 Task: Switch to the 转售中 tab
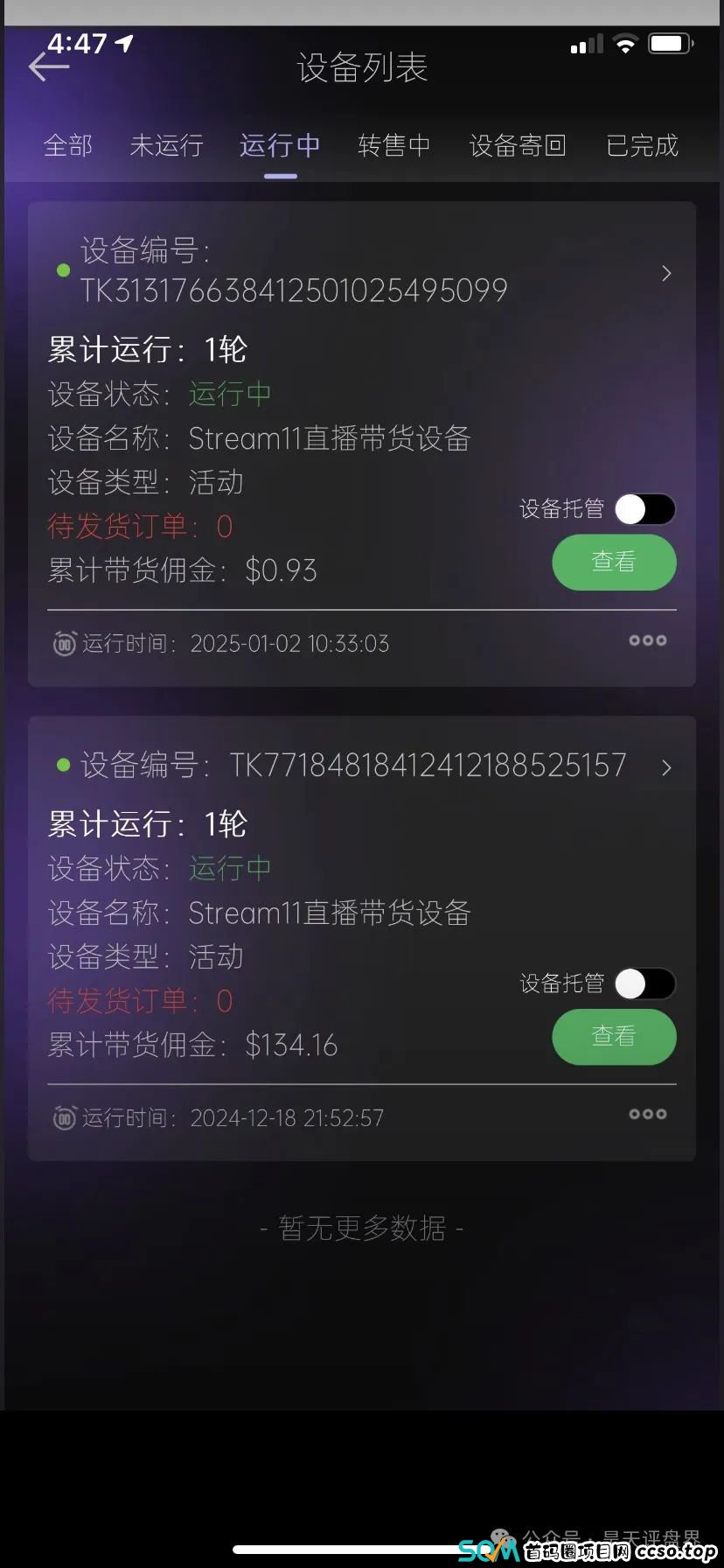[393, 145]
